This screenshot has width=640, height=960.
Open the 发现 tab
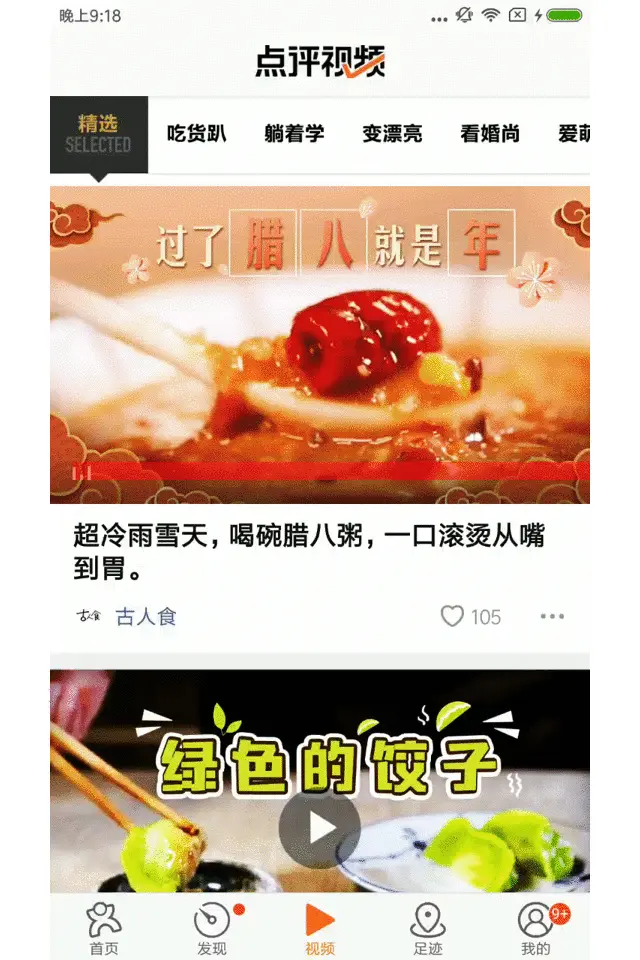click(x=212, y=927)
